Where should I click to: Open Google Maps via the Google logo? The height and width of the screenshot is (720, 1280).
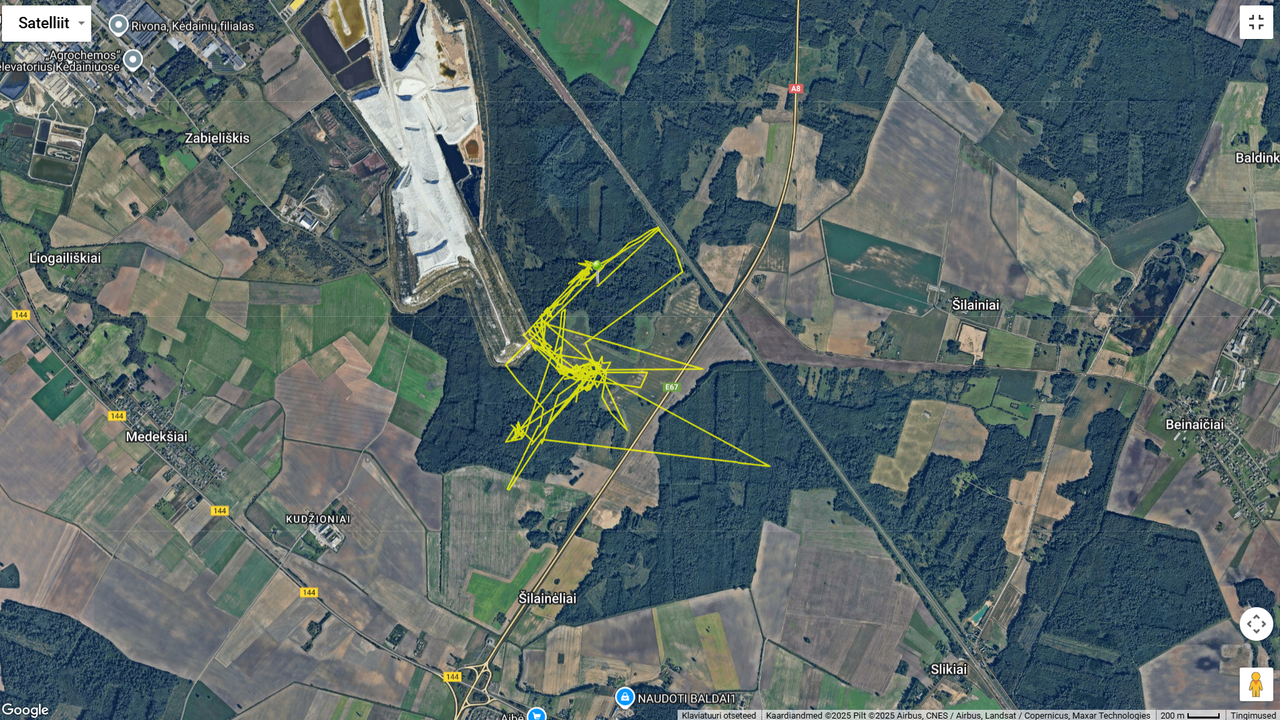tap(25, 710)
